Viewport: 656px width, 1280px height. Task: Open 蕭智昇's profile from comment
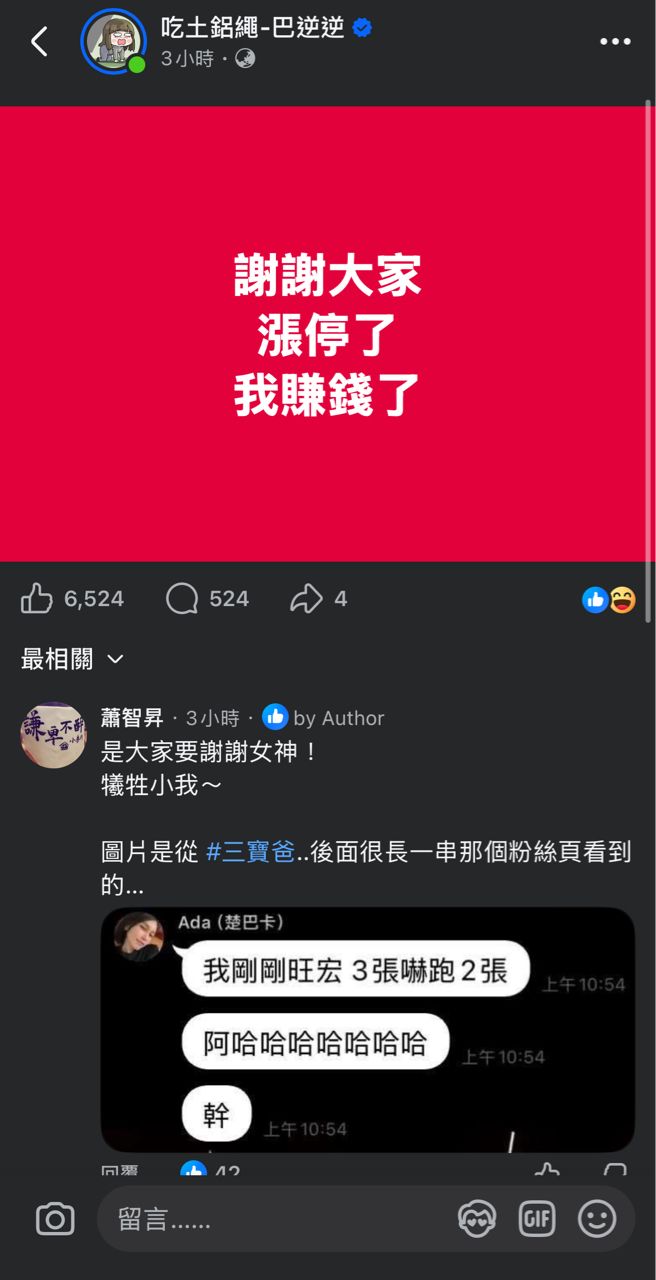point(132,718)
